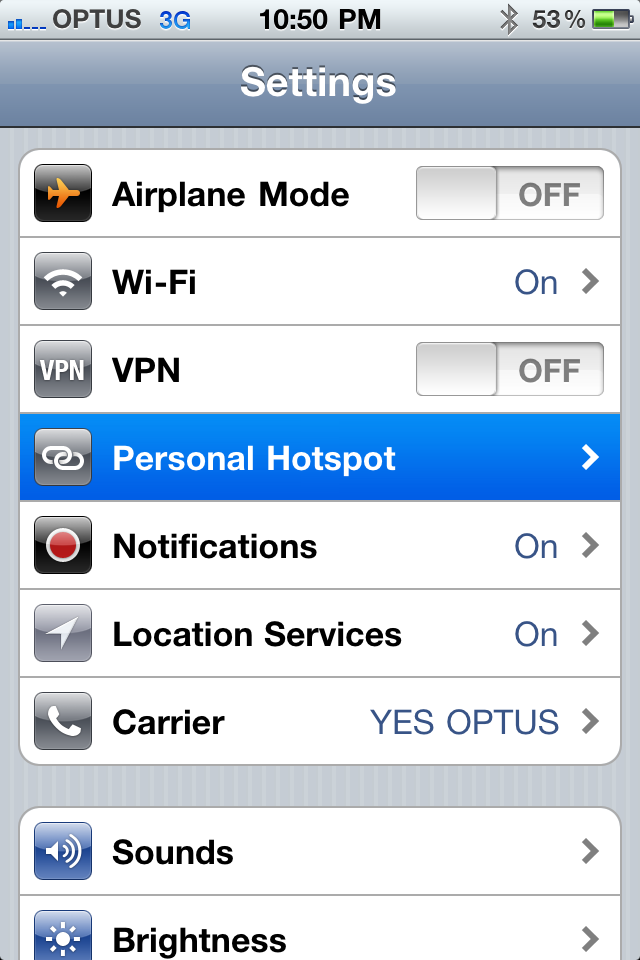Select the Carrier row
This screenshot has height=960, width=640.
320,722
